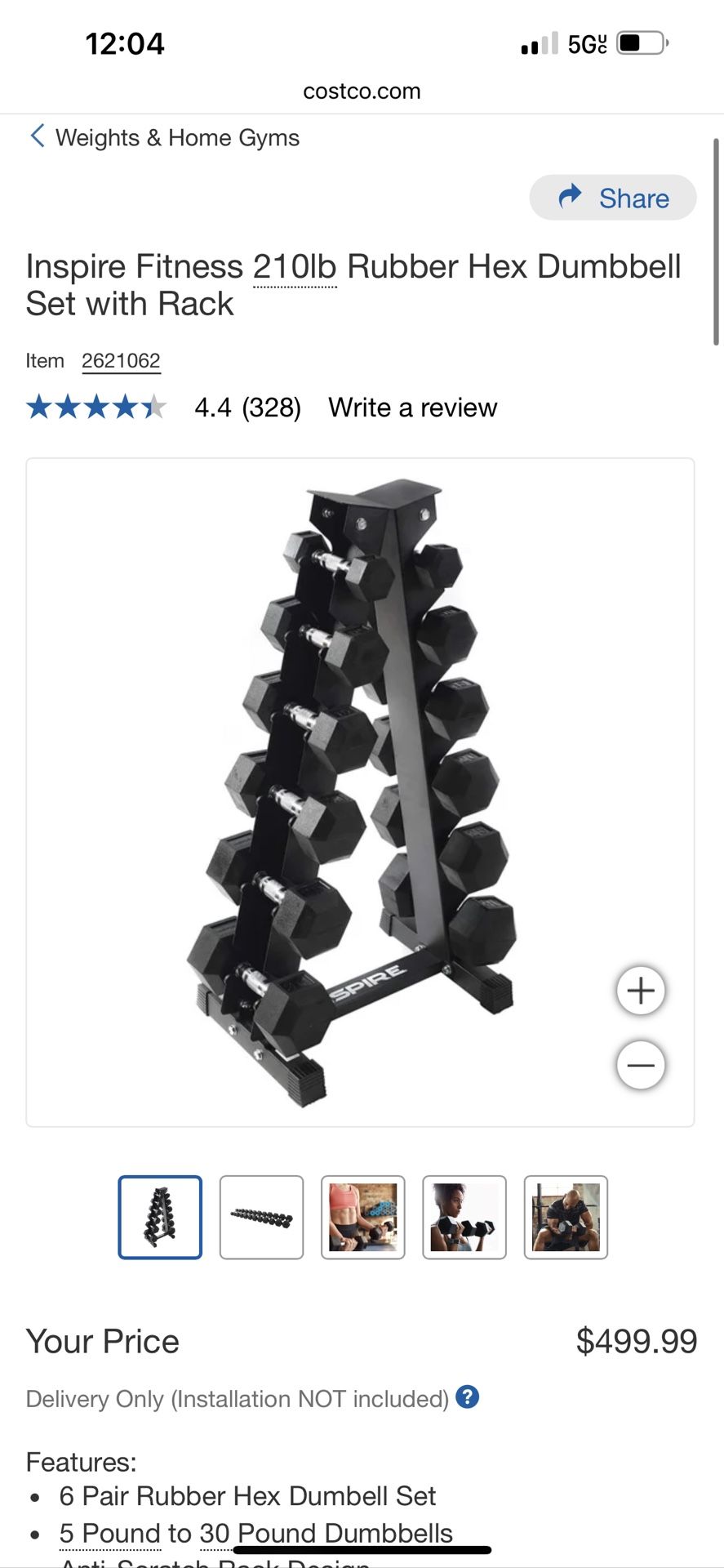Select the dumbbell rack thumbnail
This screenshot has height=1568, width=724.
(160, 1217)
